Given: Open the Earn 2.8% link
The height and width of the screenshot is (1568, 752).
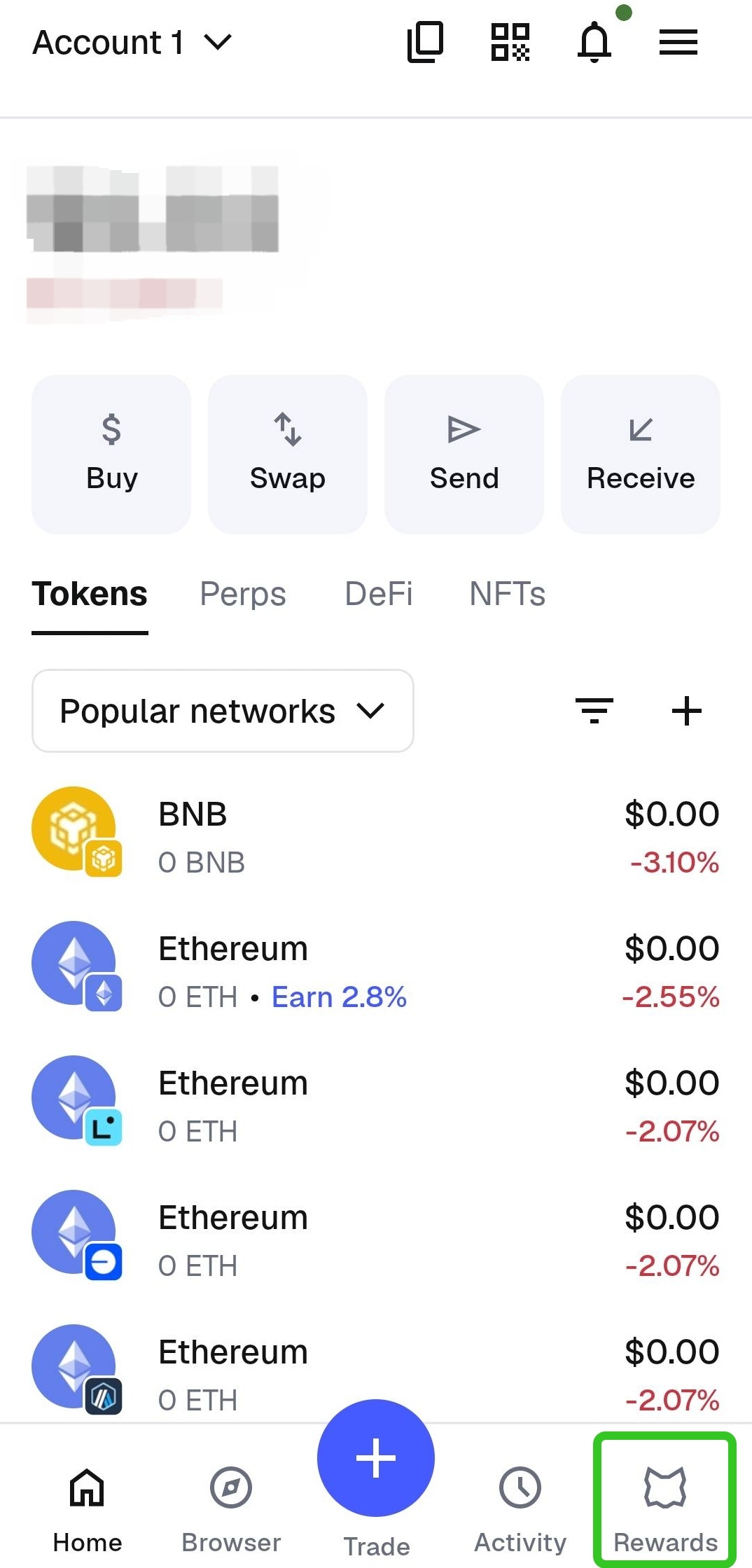Looking at the screenshot, I should (339, 997).
